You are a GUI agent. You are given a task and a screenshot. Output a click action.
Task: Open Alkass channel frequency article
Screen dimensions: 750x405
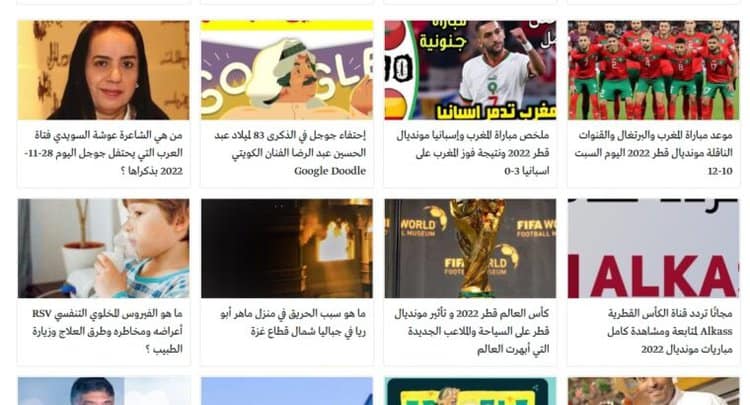(653, 330)
